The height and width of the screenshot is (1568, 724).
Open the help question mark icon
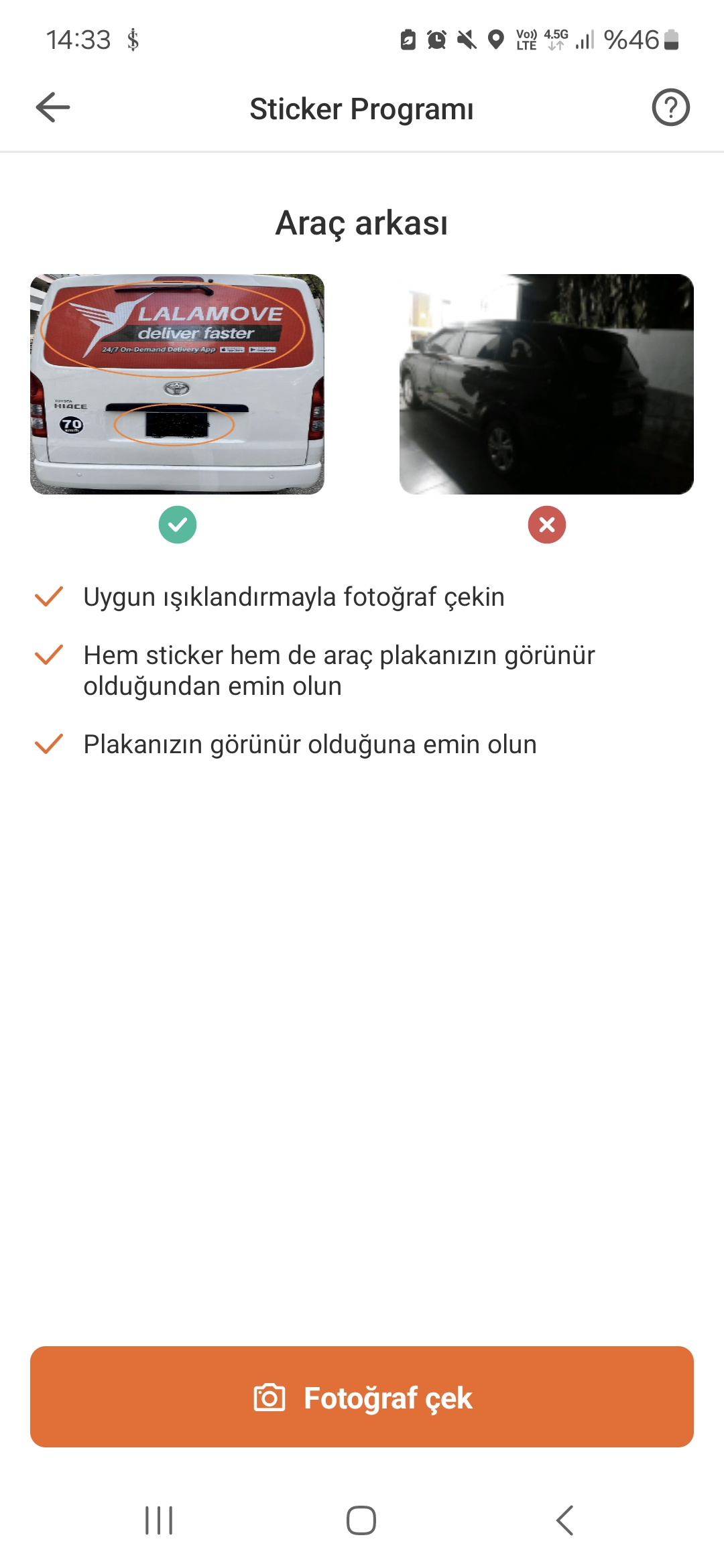click(x=670, y=108)
